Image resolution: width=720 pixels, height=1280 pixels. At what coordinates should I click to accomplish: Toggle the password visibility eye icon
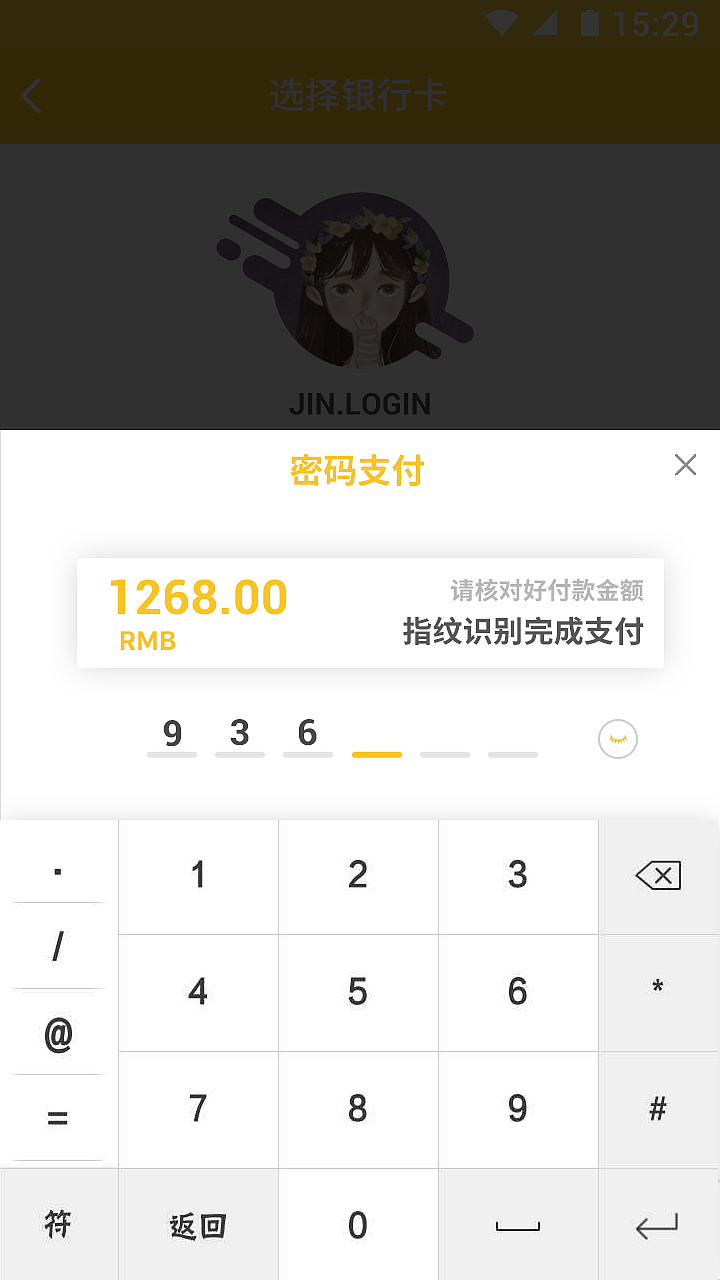[x=617, y=738]
